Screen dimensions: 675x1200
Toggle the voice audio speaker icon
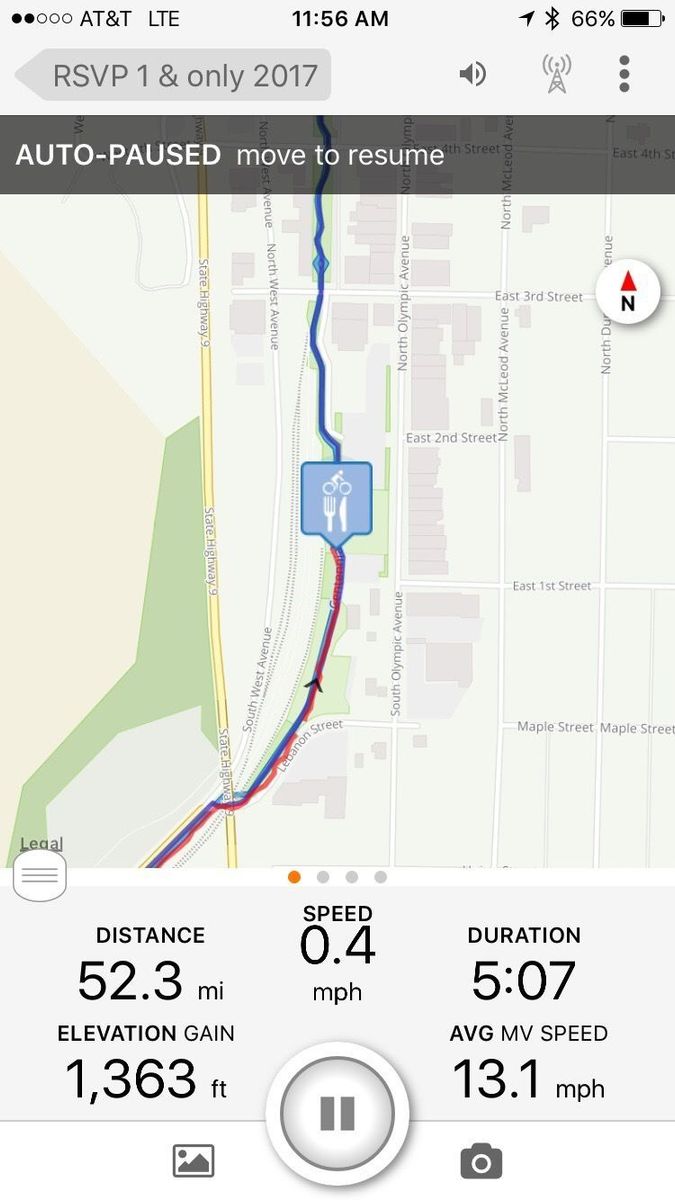[x=472, y=74]
